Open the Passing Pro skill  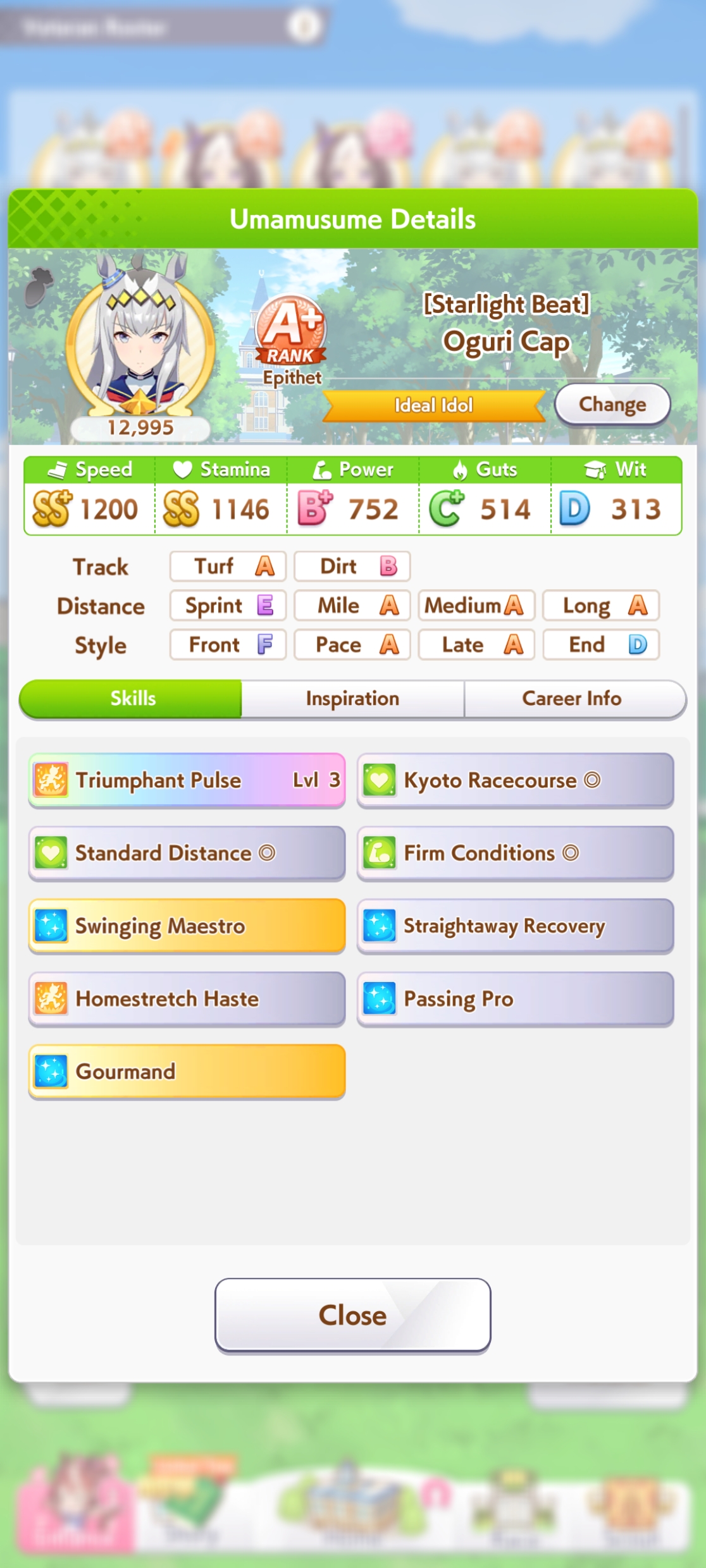tap(516, 999)
